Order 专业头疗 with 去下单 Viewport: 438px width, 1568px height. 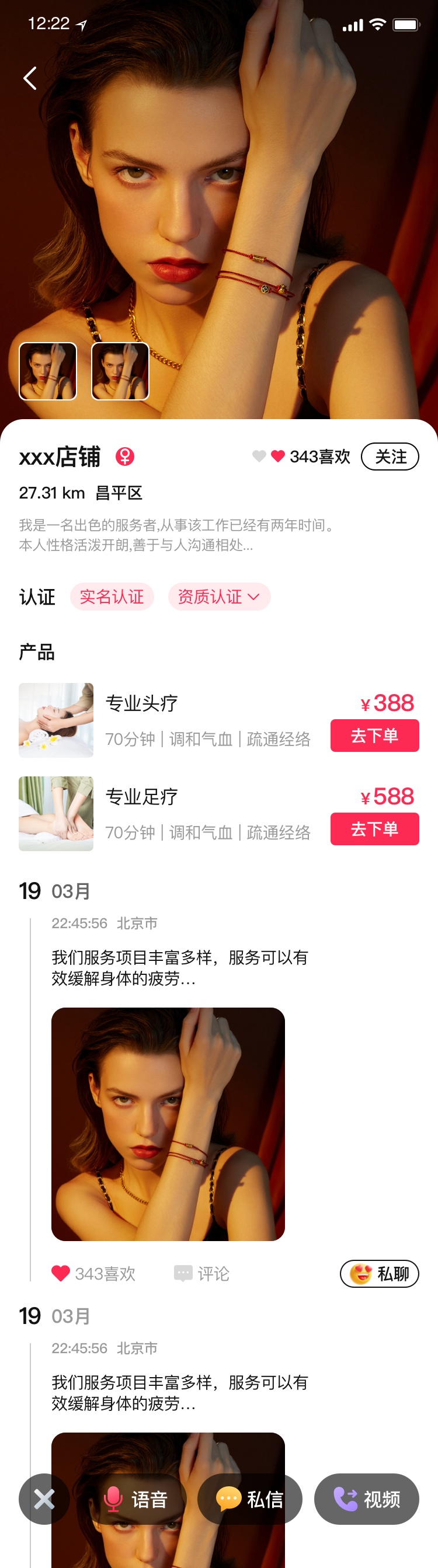tap(375, 736)
